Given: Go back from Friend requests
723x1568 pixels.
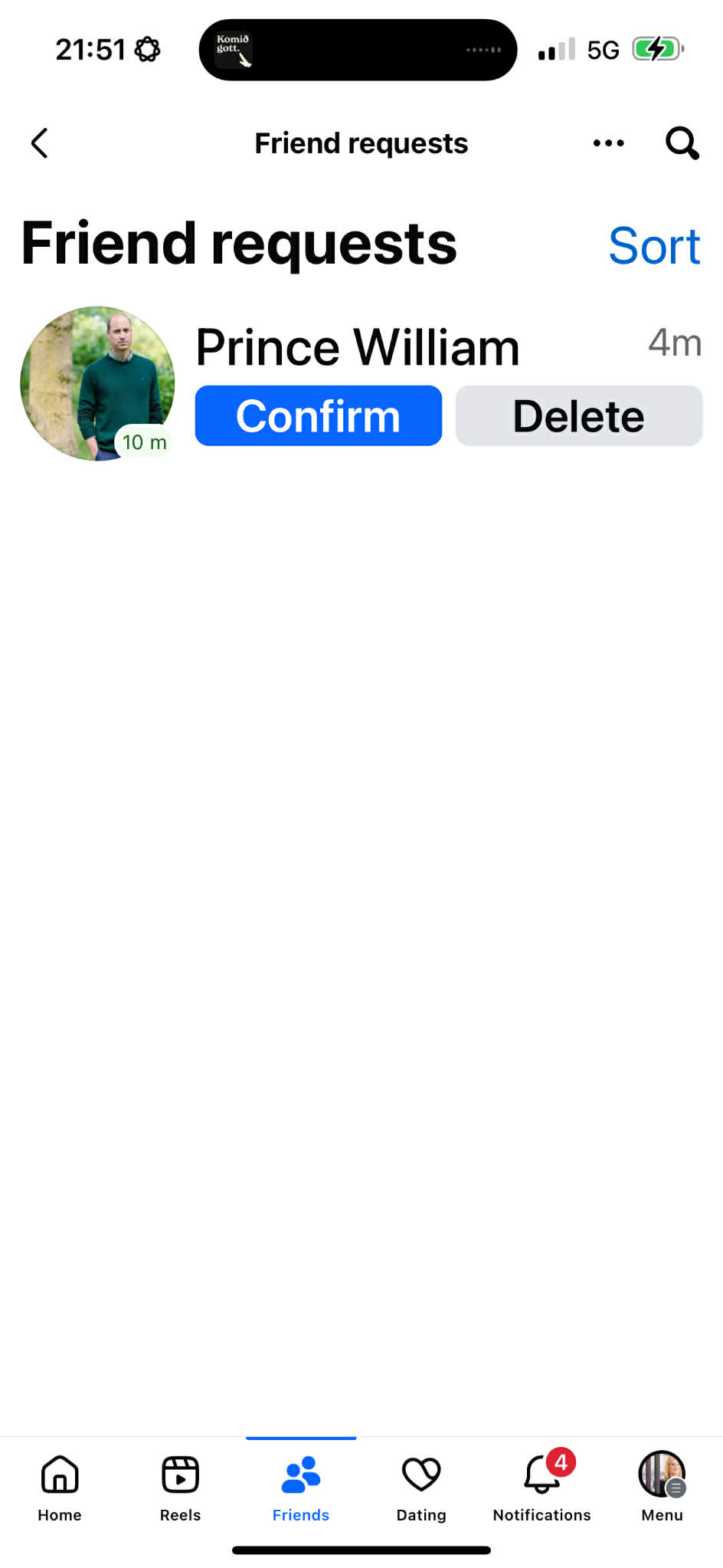Looking at the screenshot, I should coord(40,143).
